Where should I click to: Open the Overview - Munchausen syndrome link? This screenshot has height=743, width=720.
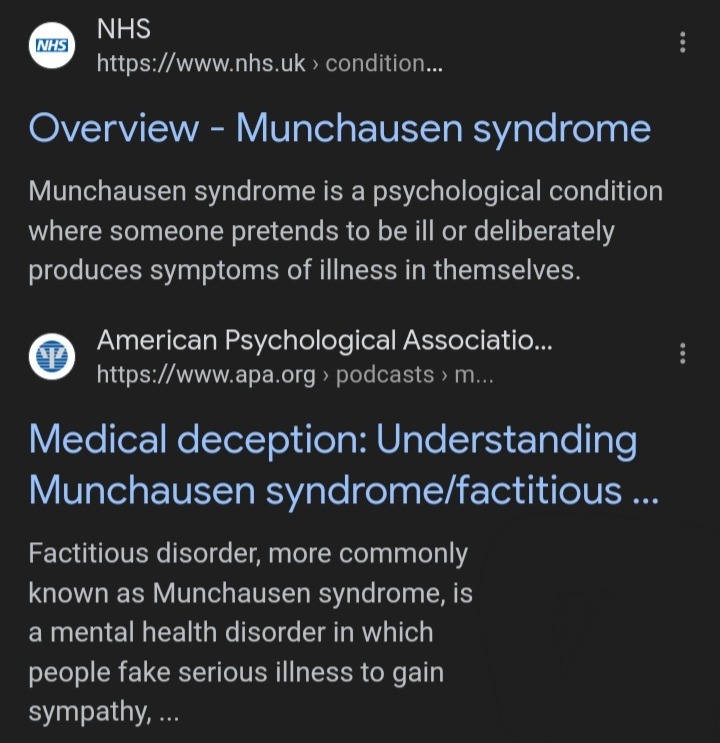tap(339, 129)
